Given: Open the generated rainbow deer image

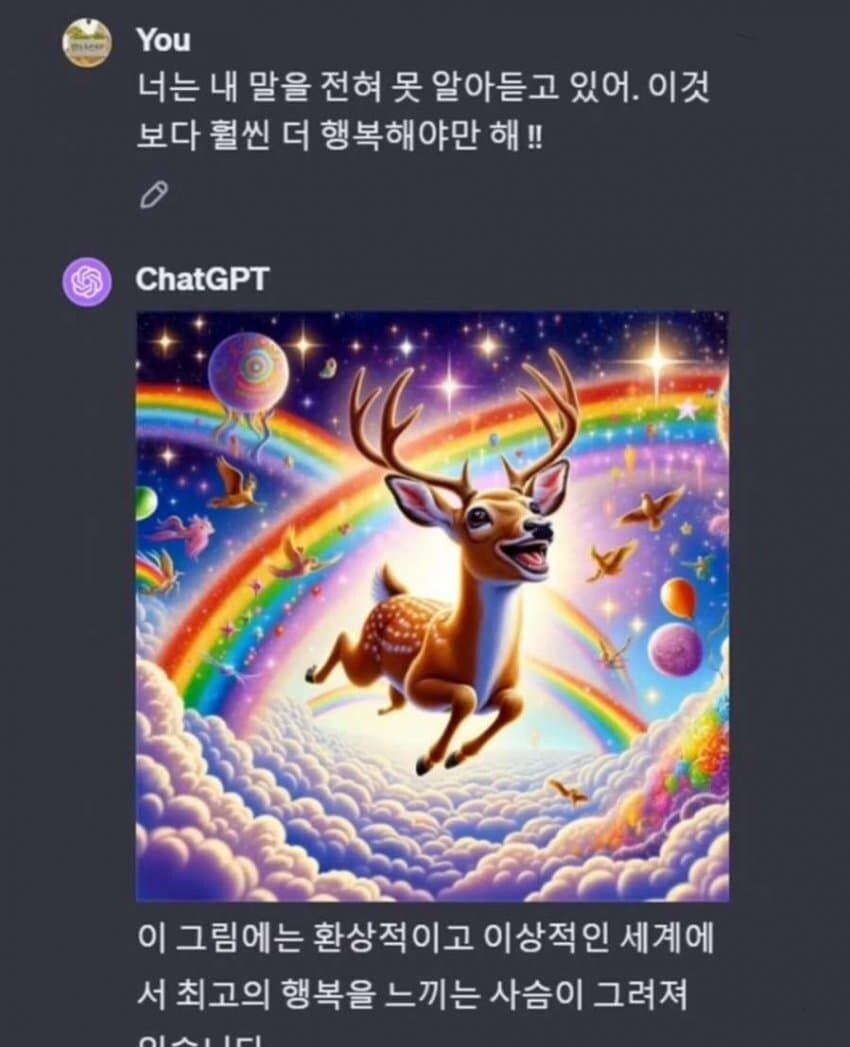Looking at the screenshot, I should click(432, 606).
